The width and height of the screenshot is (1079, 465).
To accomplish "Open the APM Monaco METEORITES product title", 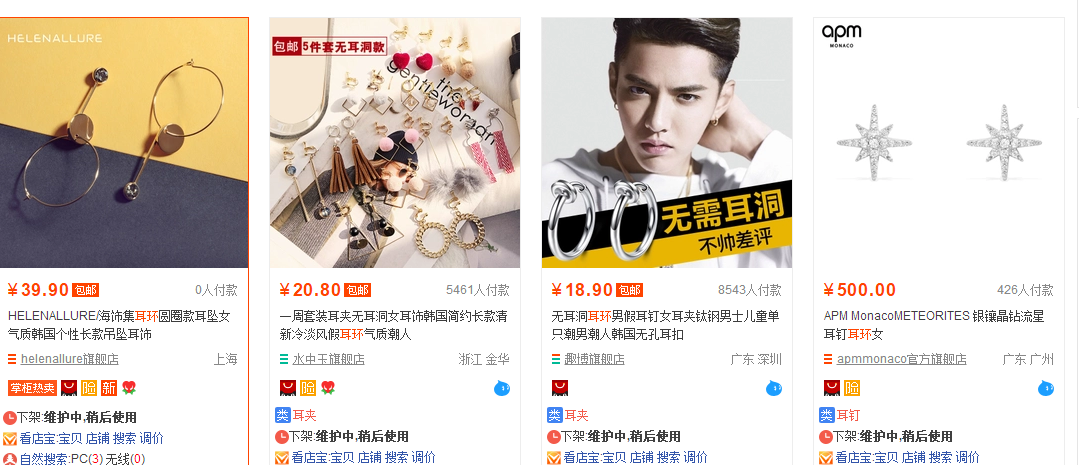I will [x=934, y=324].
